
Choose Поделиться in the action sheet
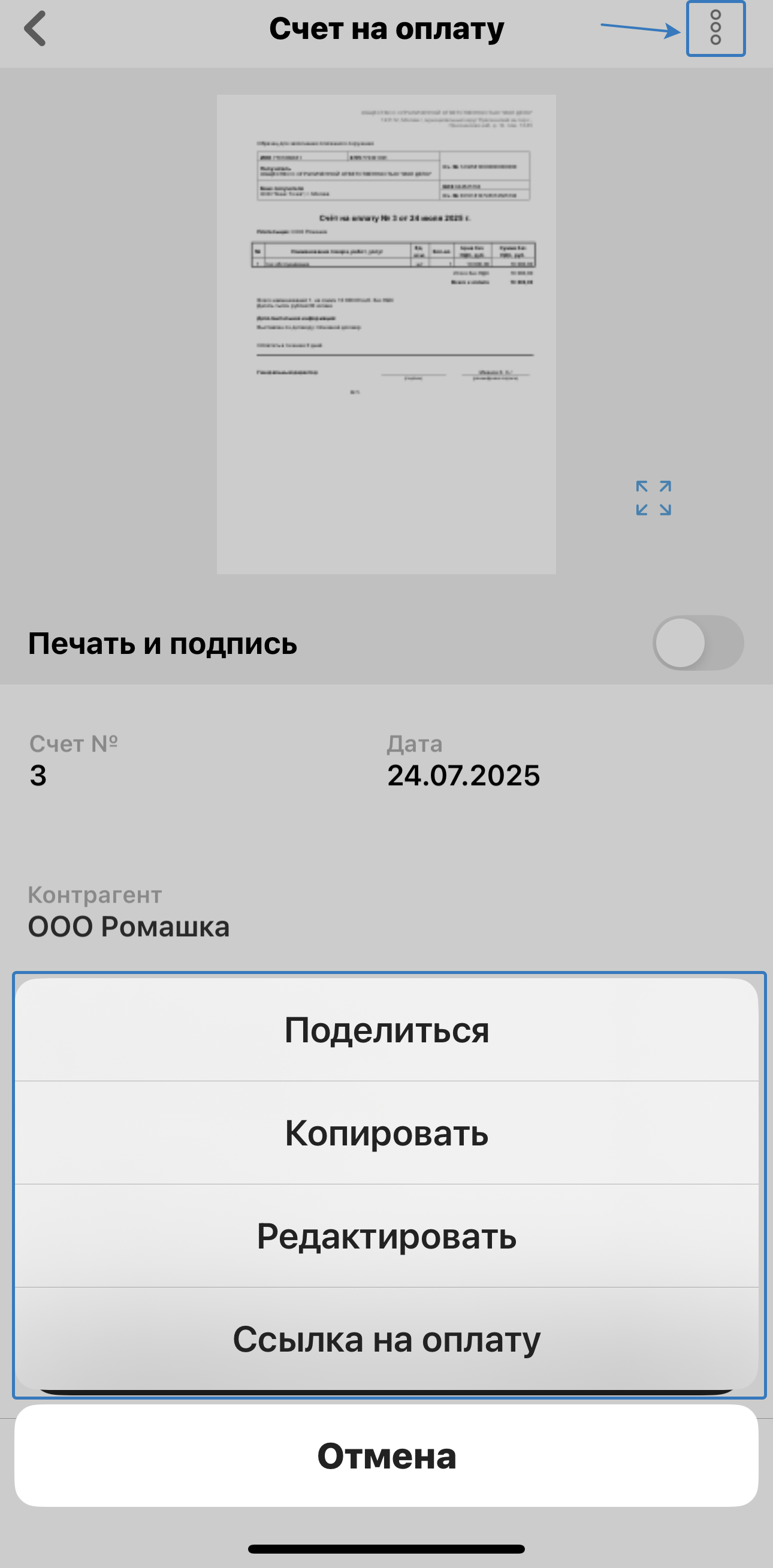[386, 1030]
